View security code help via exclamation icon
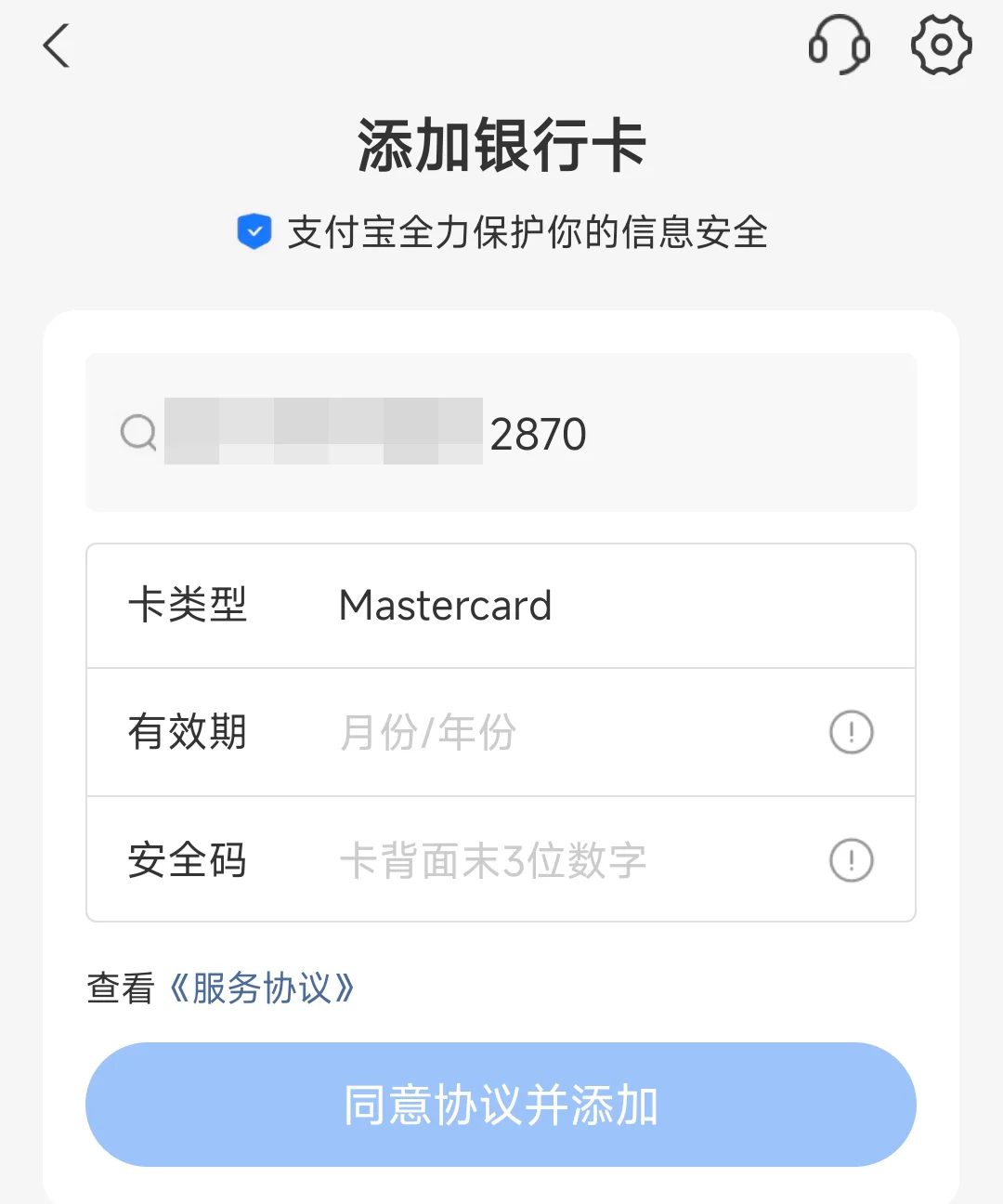This screenshot has height=1204, width=1003. 850,859
